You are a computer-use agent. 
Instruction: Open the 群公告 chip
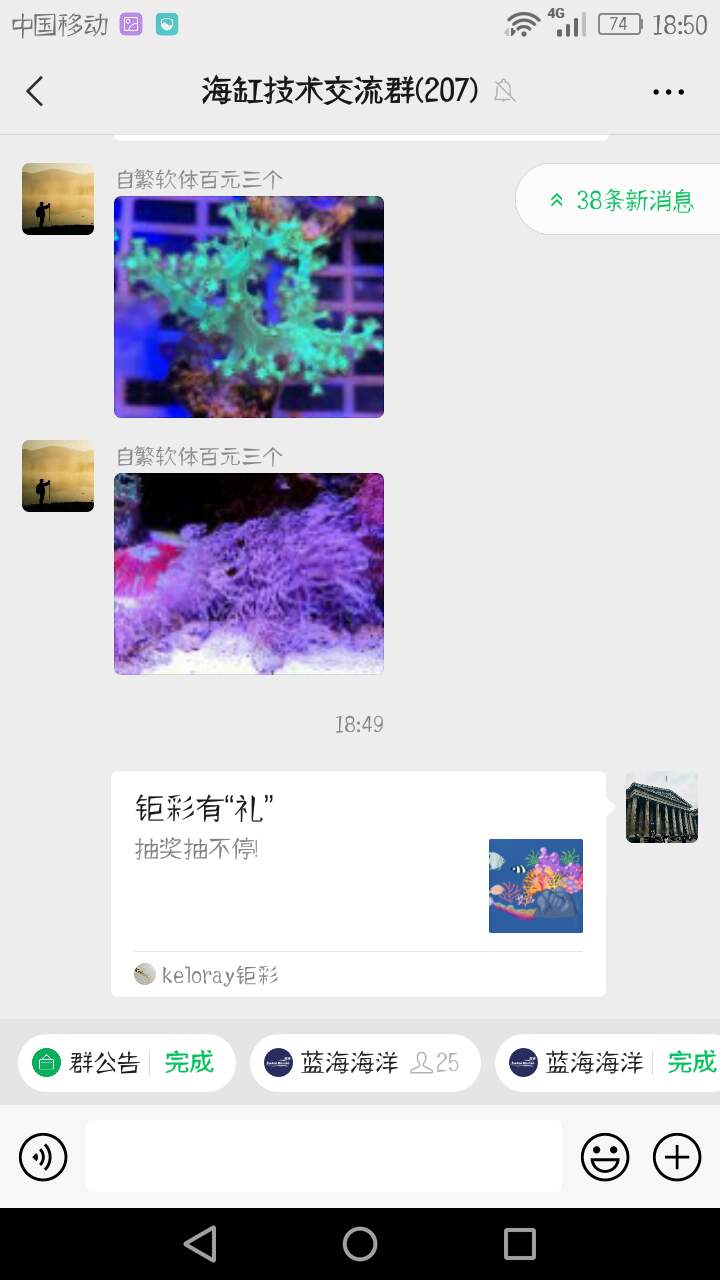[x=126, y=1062]
